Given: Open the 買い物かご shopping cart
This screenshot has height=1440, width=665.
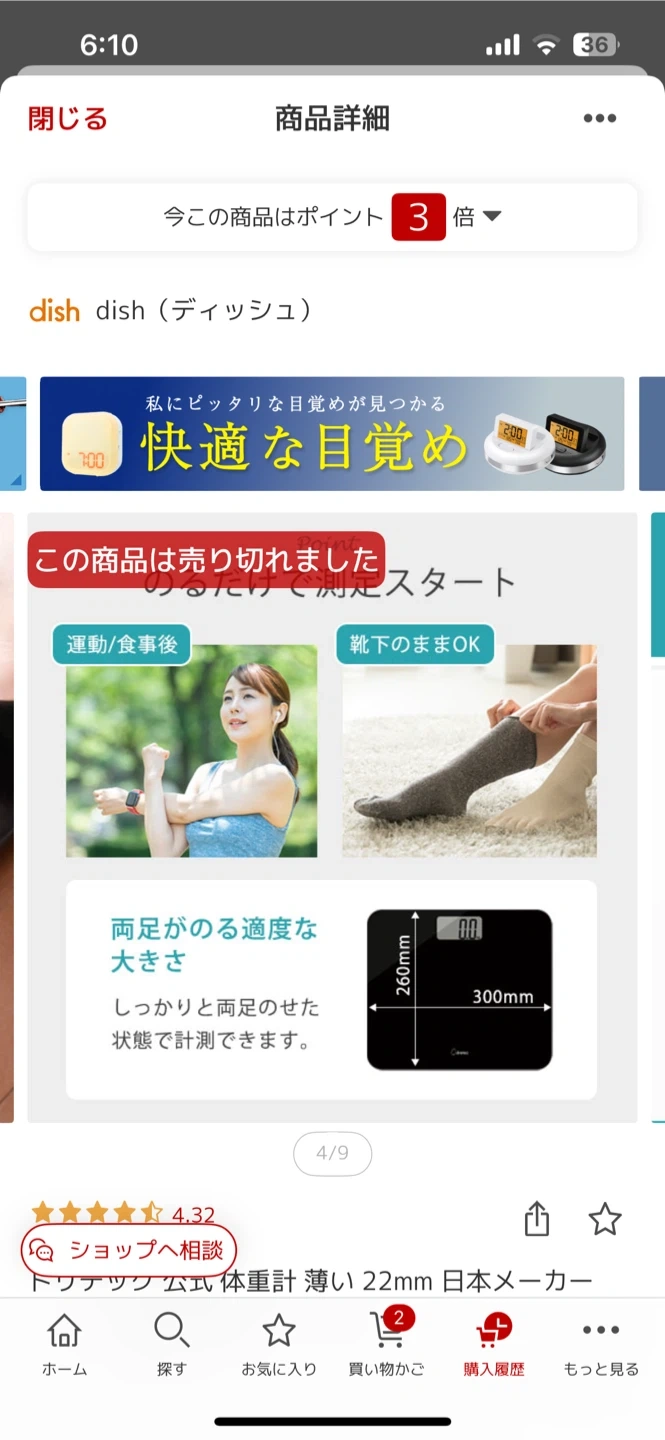Looking at the screenshot, I should (386, 1345).
